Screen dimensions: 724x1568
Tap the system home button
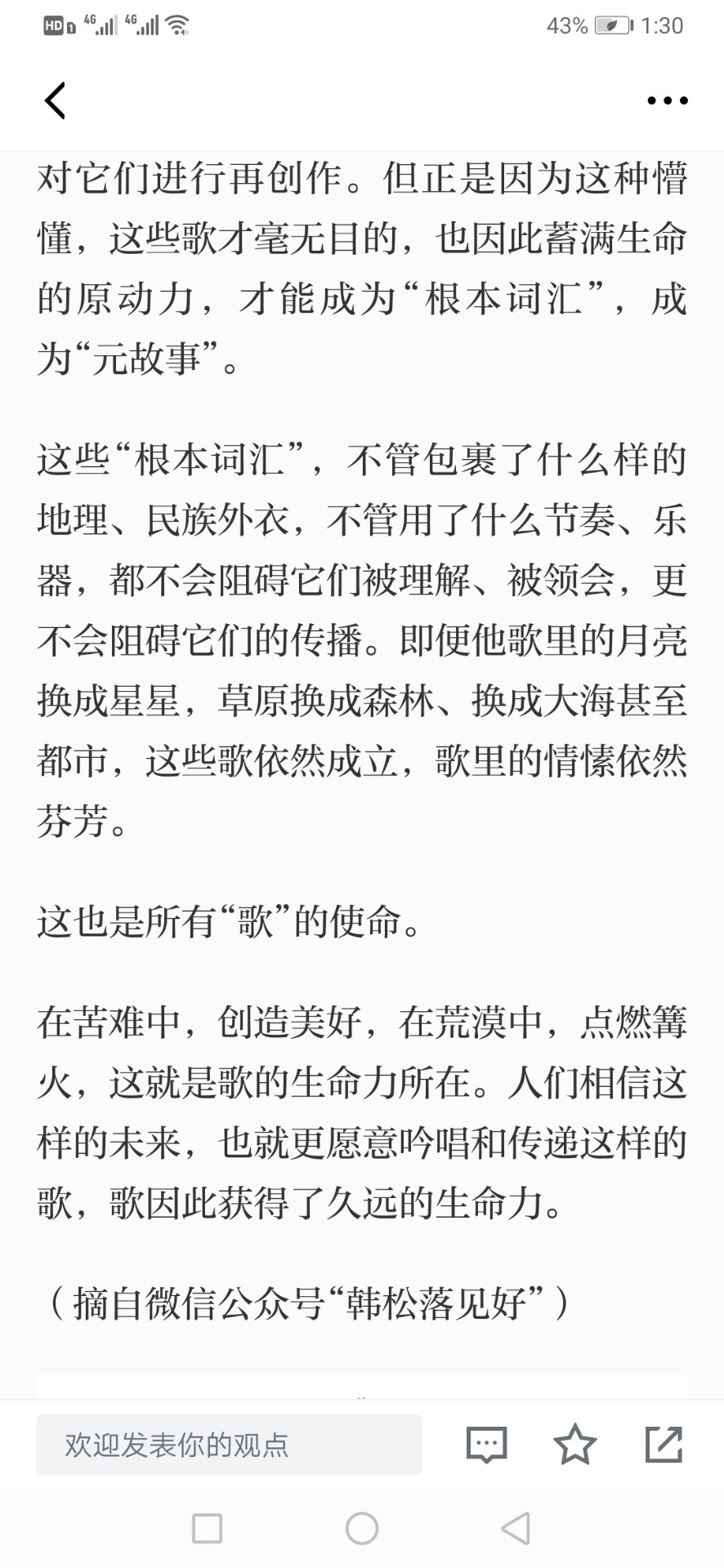(x=362, y=1528)
